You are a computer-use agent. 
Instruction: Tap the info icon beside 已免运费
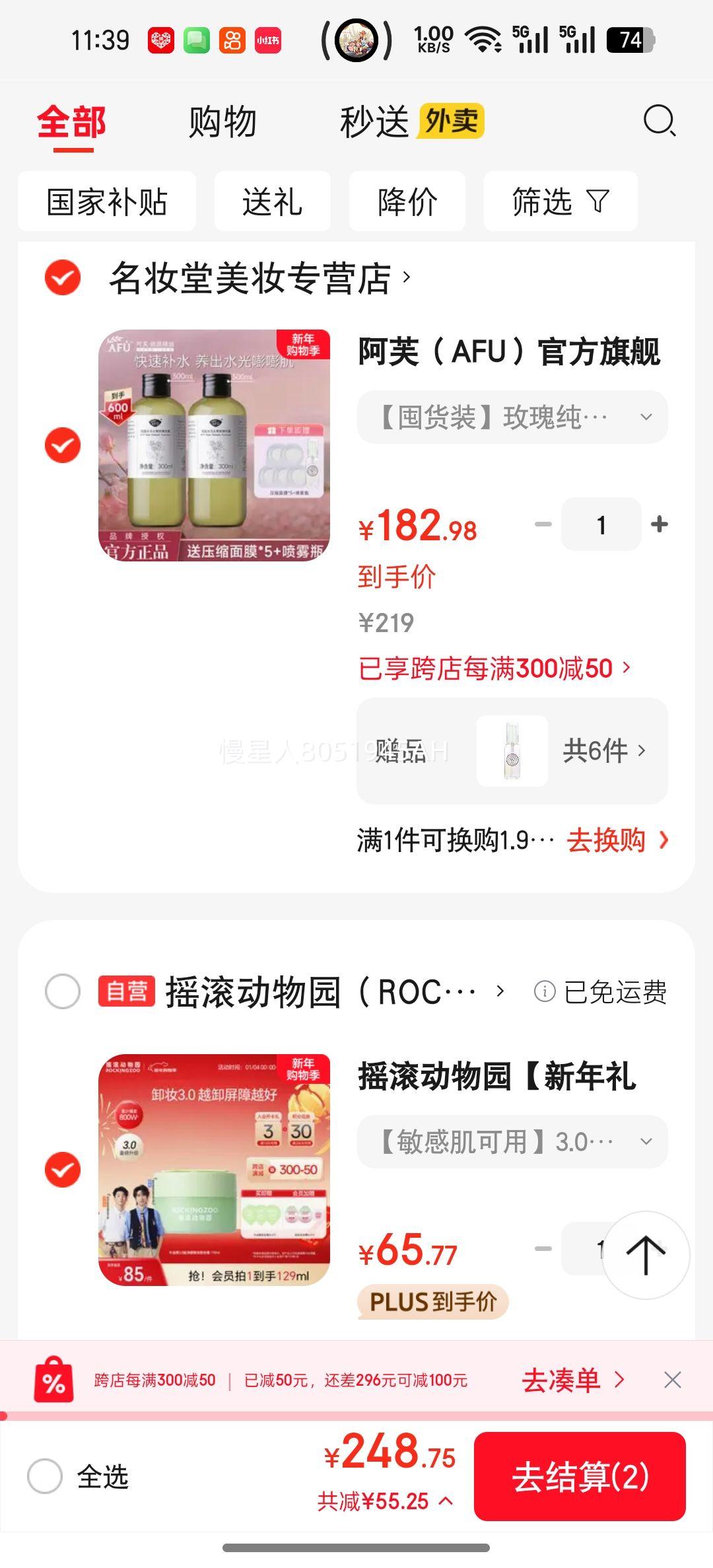545,989
